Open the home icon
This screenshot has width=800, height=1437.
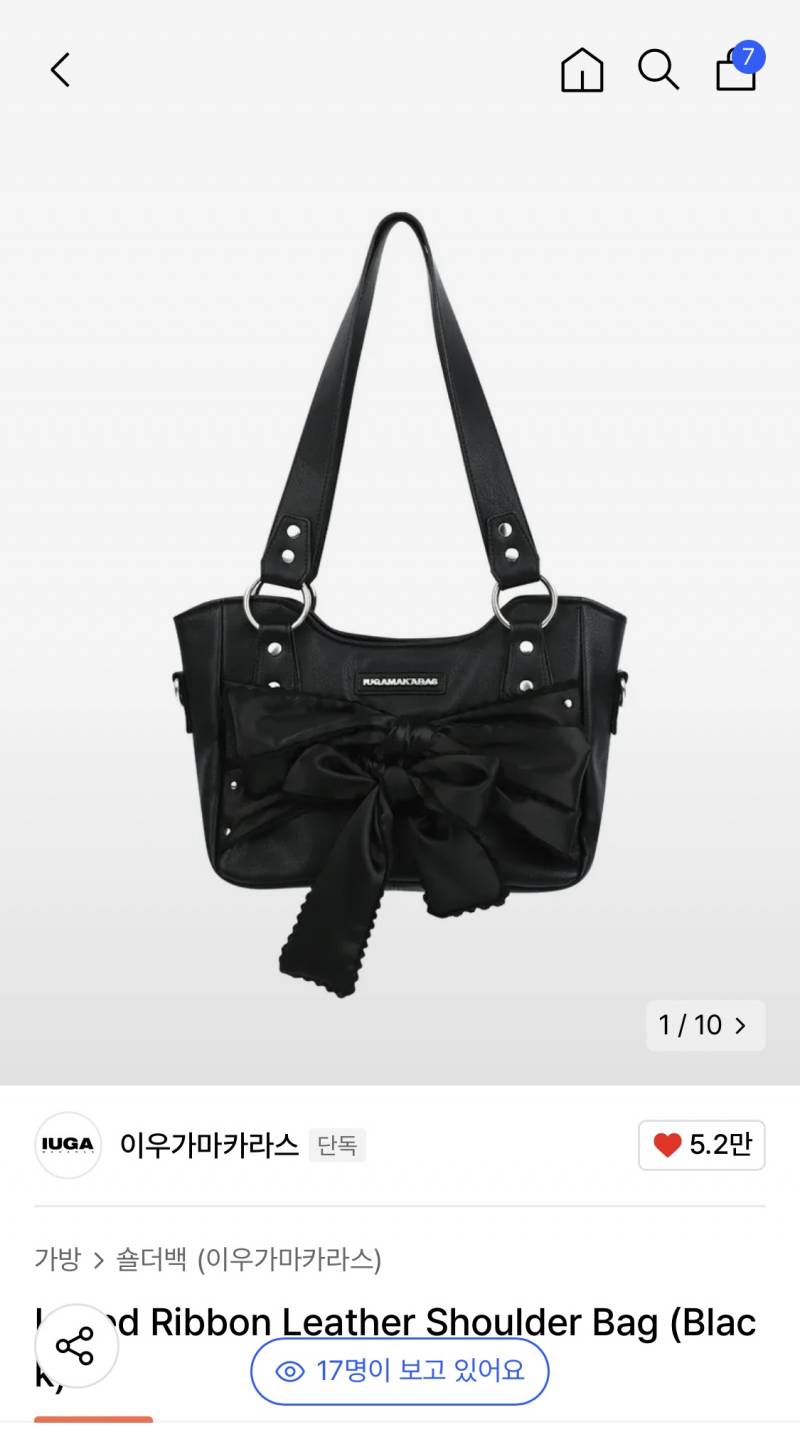point(582,71)
